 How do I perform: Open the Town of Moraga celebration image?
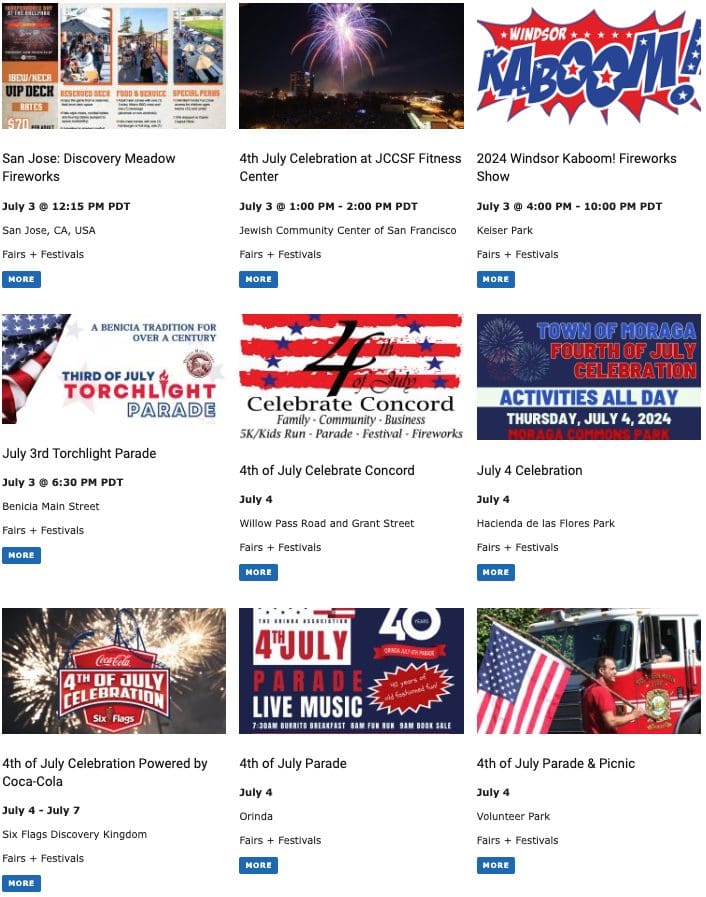click(589, 377)
